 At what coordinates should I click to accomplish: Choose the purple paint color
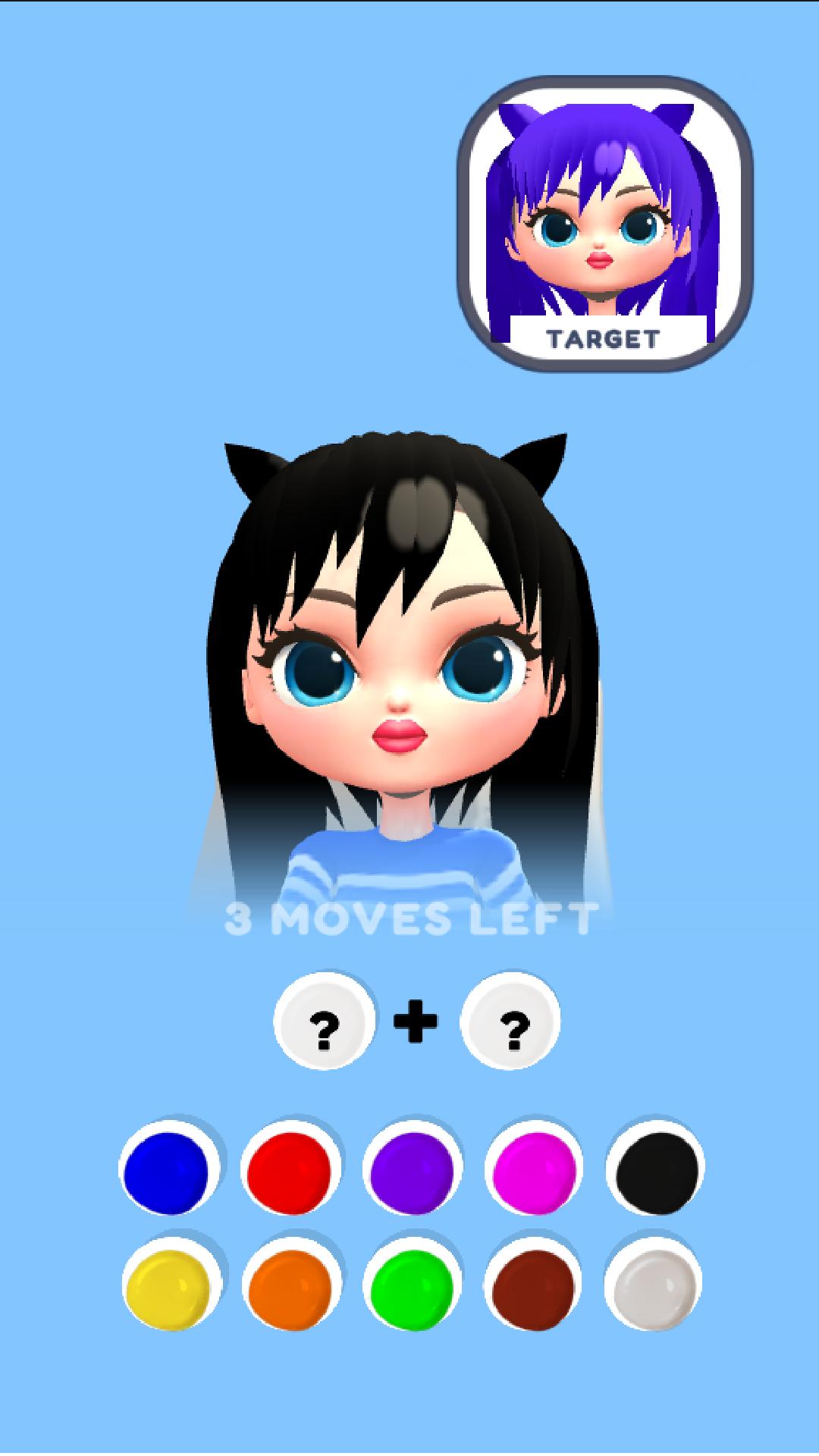(412, 1168)
